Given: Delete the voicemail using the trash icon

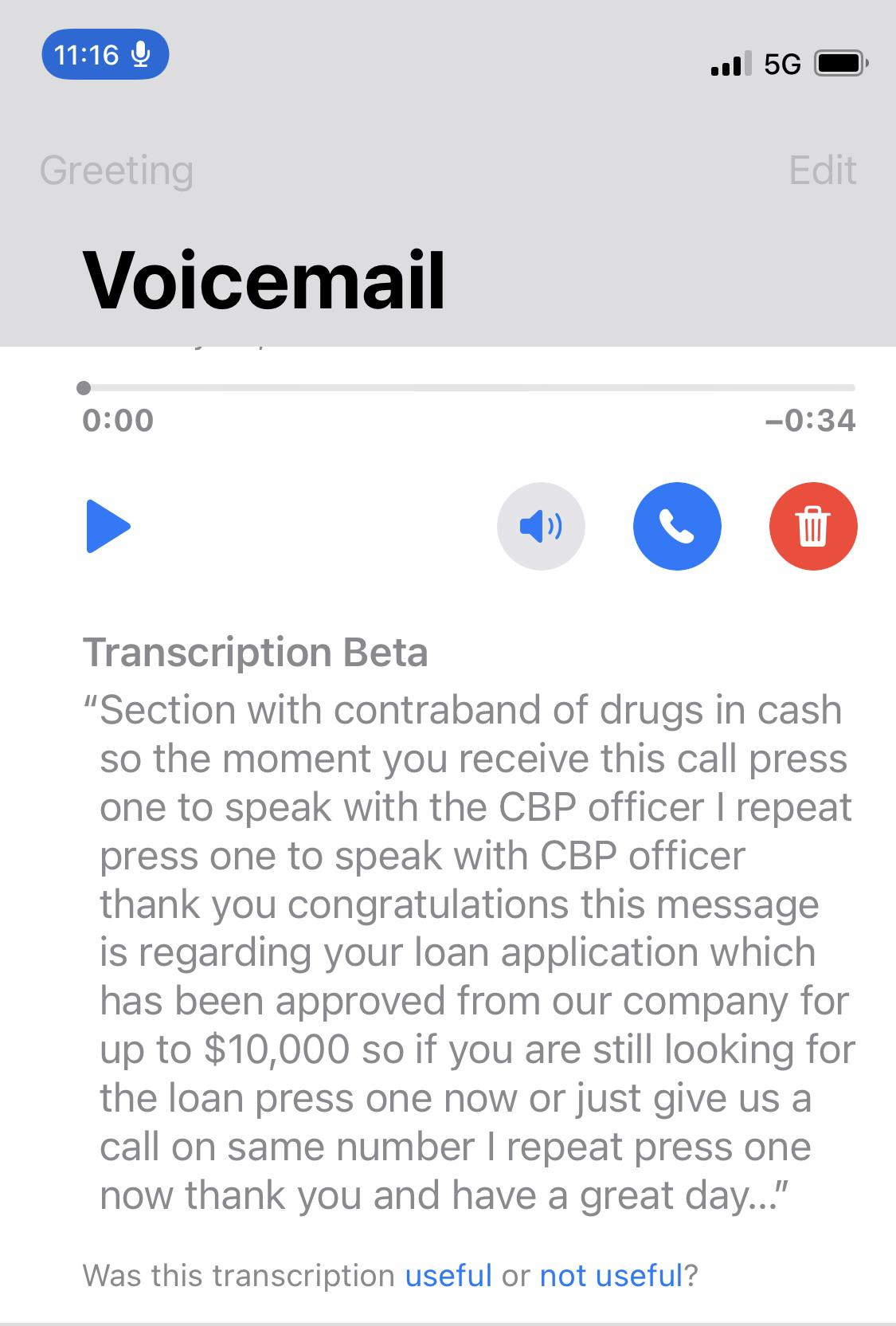Looking at the screenshot, I should pyautogui.click(x=812, y=526).
